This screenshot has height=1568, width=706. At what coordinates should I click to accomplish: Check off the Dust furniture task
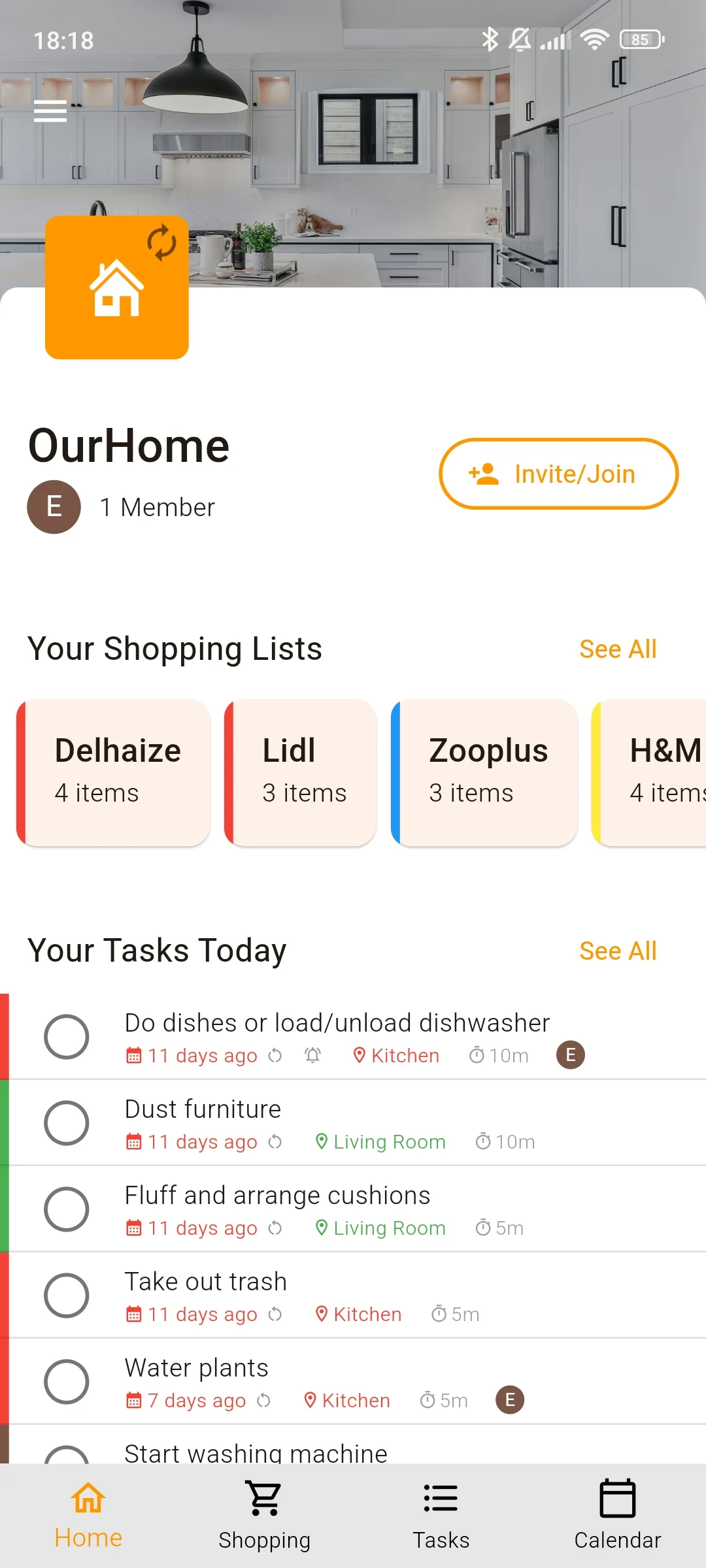pos(67,1123)
